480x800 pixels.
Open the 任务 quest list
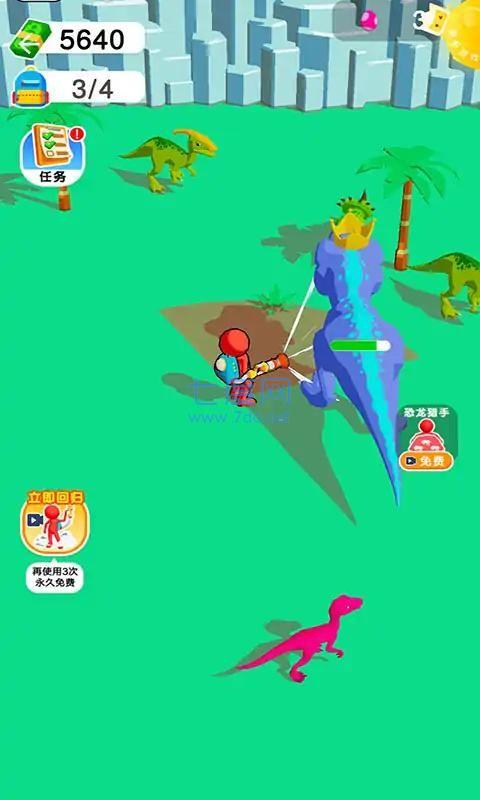click(x=52, y=155)
